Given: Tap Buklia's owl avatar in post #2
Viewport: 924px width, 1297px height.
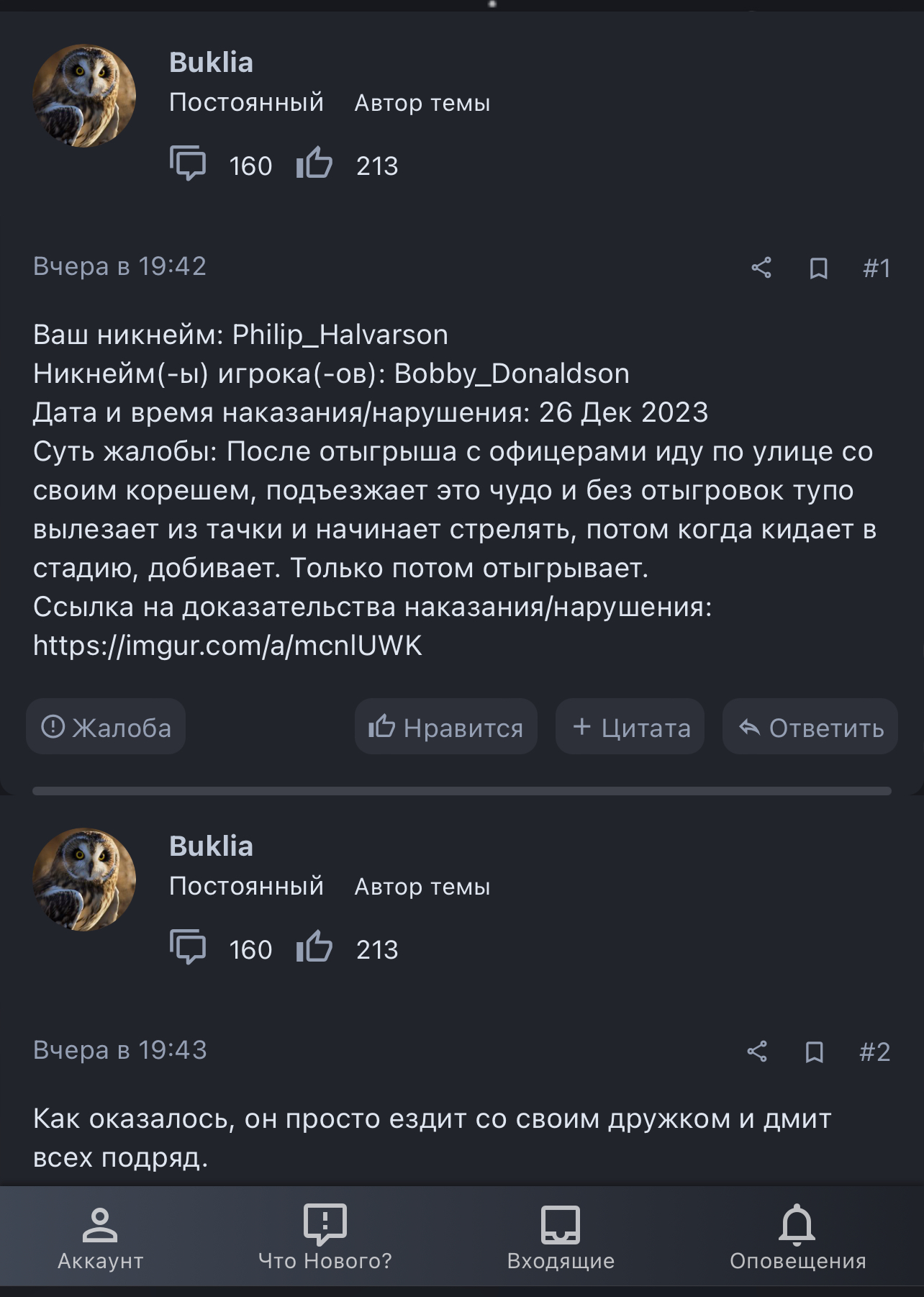Looking at the screenshot, I should click(84, 880).
